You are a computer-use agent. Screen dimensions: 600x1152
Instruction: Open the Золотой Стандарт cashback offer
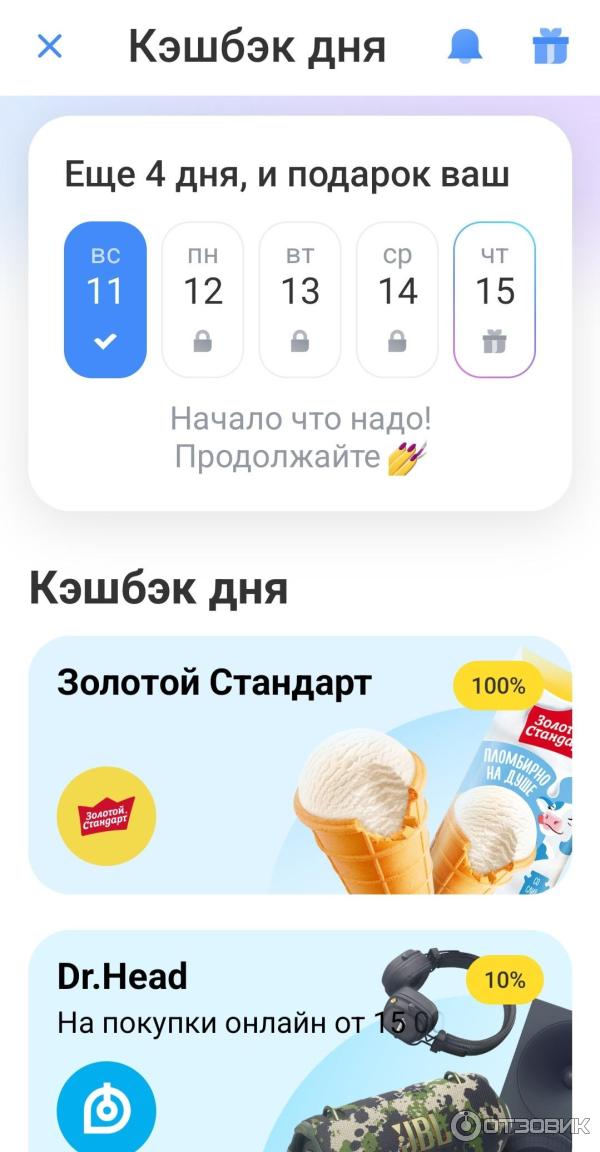tap(300, 765)
